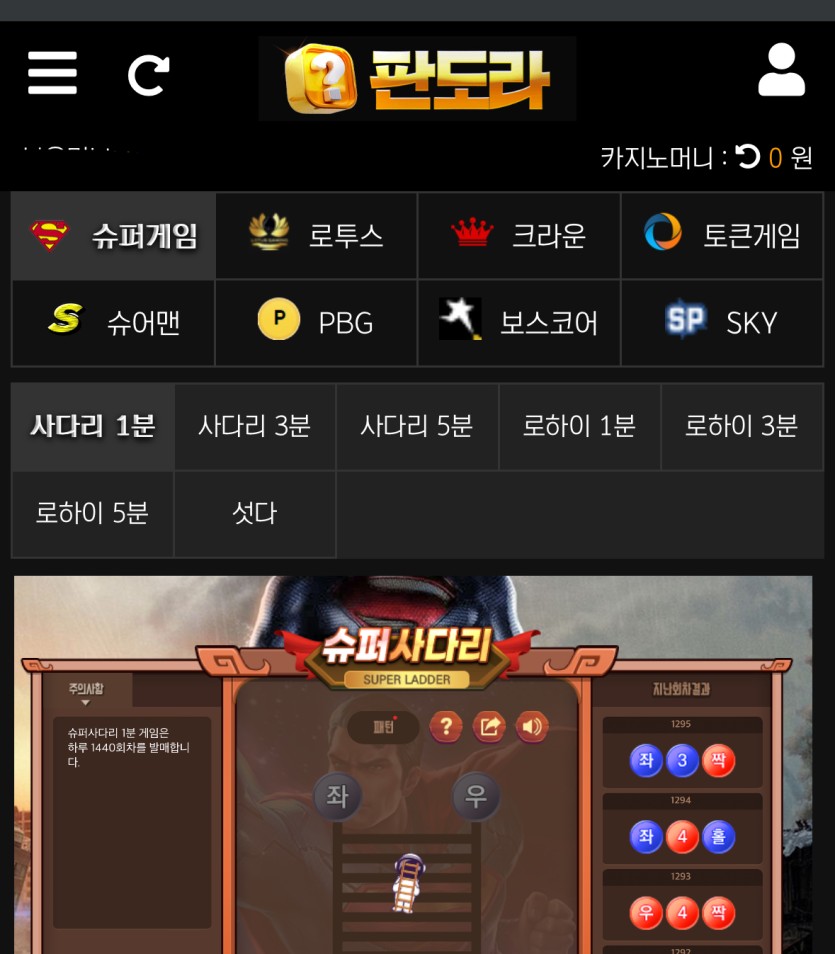Image resolution: width=835 pixels, height=954 pixels.
Task: Open the PBG provider
Action: click(x=316, y=323)
